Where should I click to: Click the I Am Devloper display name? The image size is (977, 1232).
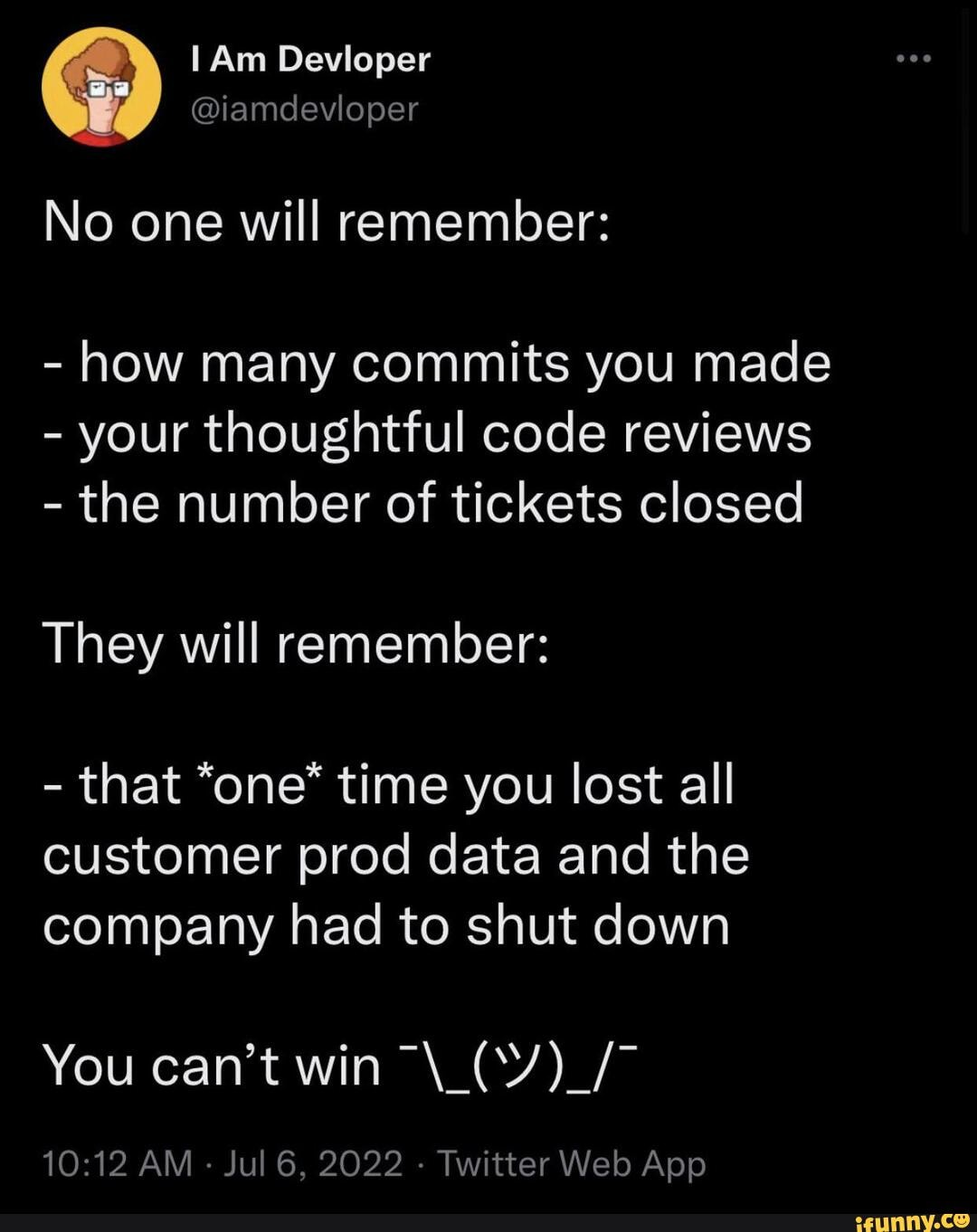pos(312,59)
